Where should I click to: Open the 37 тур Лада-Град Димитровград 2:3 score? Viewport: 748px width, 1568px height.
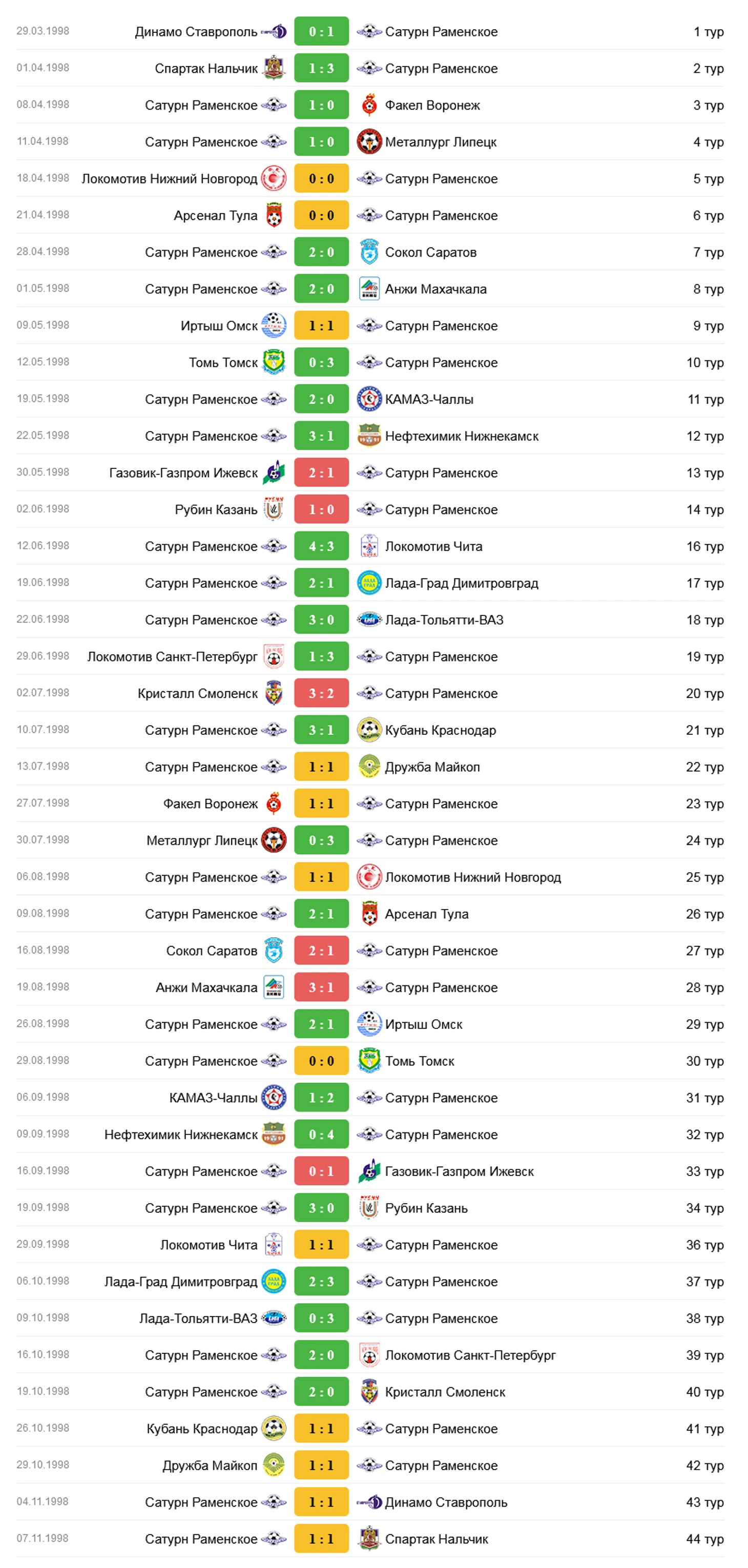tap(321, 1281)
